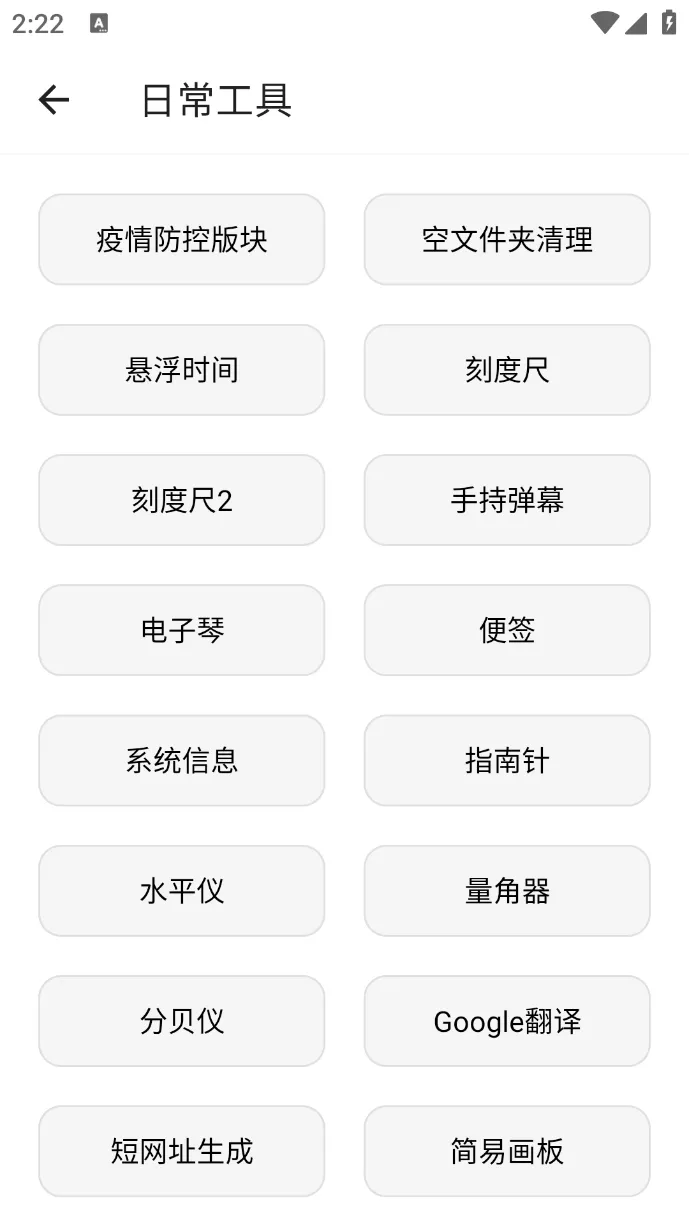This screenshot has height=1226, width=689.
Task: Launch 空文件夹清理 tool
Action: [x=507, y=240]
